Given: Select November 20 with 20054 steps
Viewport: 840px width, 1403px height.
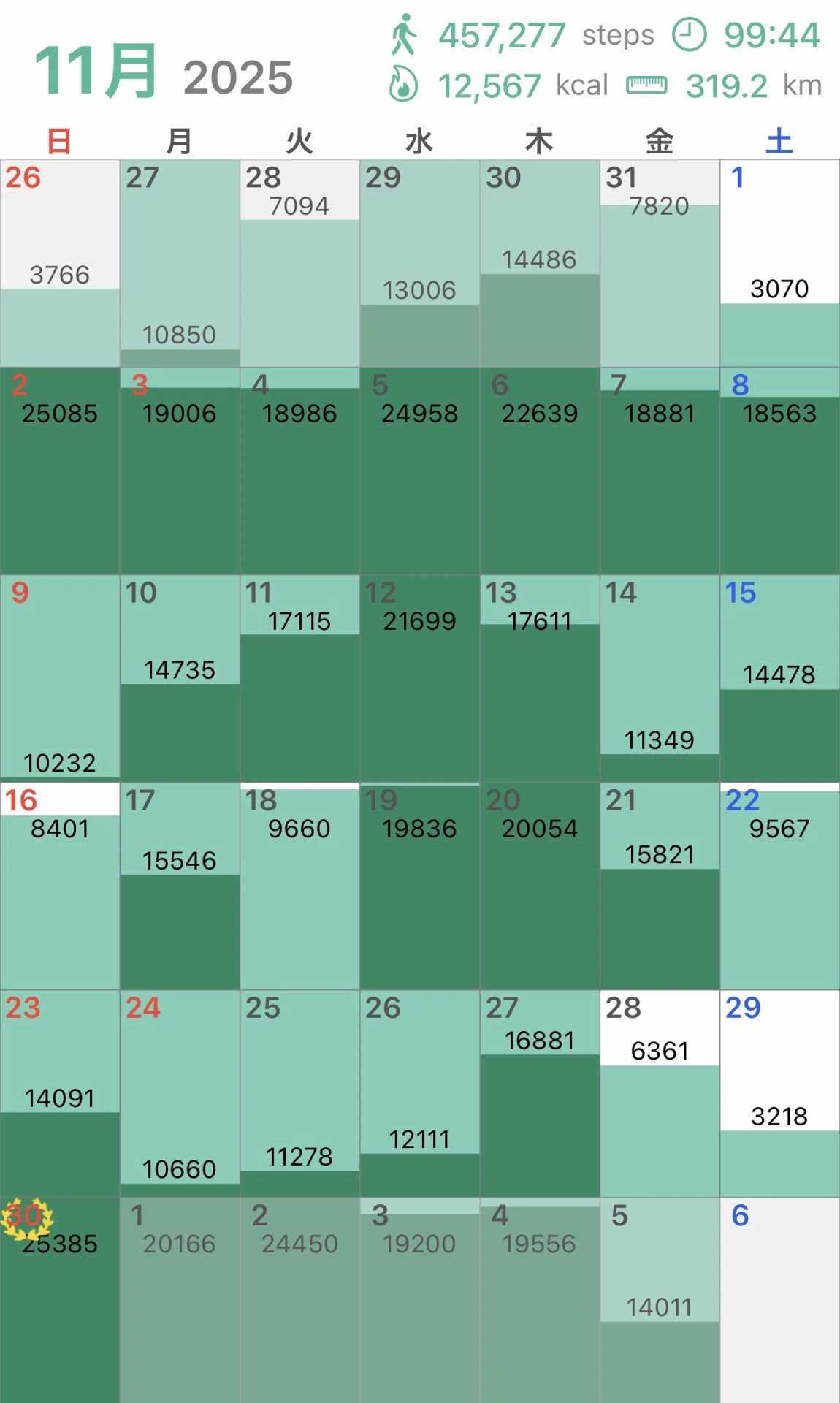Looking at the screenshot, I should point(540,886).
